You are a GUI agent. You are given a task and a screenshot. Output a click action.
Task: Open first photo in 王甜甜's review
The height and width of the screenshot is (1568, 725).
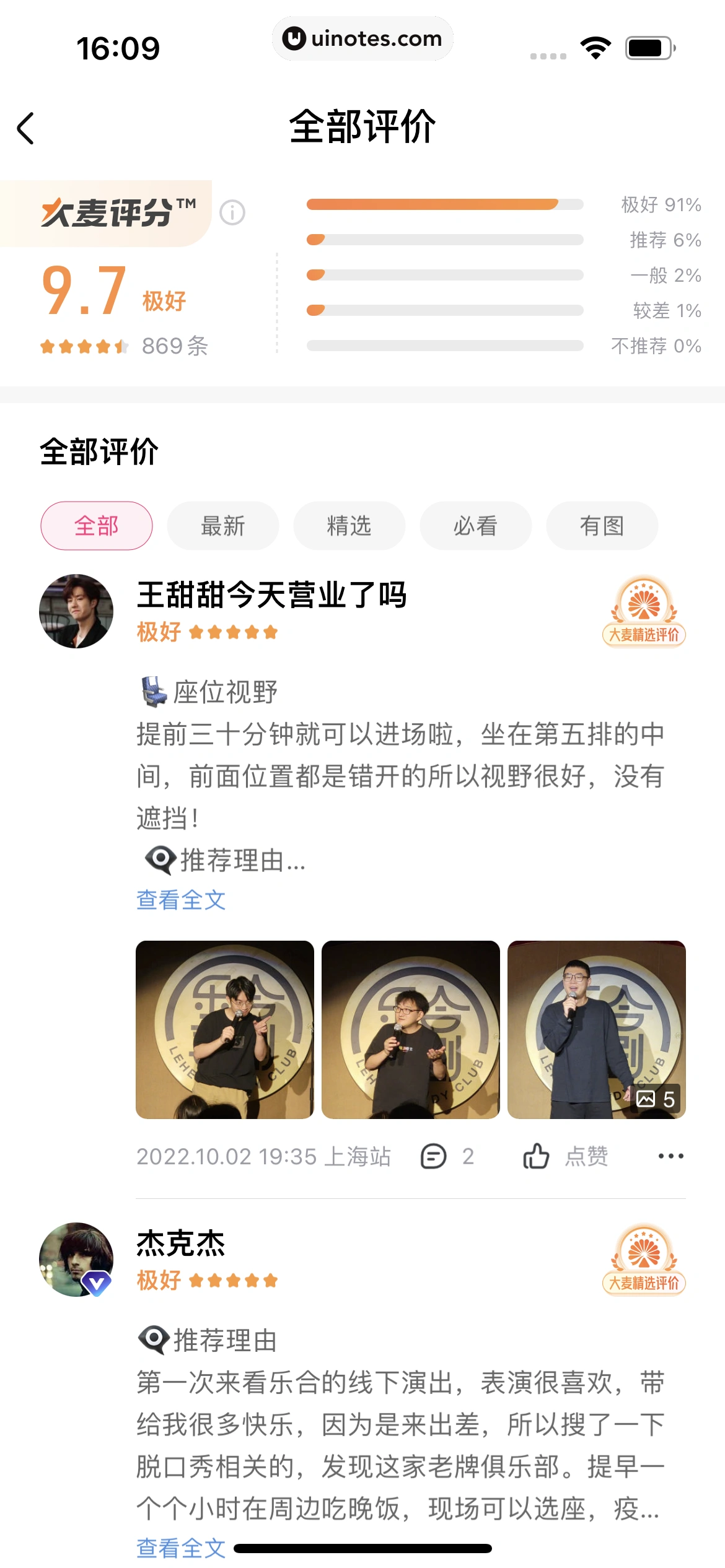point(225,1029)
